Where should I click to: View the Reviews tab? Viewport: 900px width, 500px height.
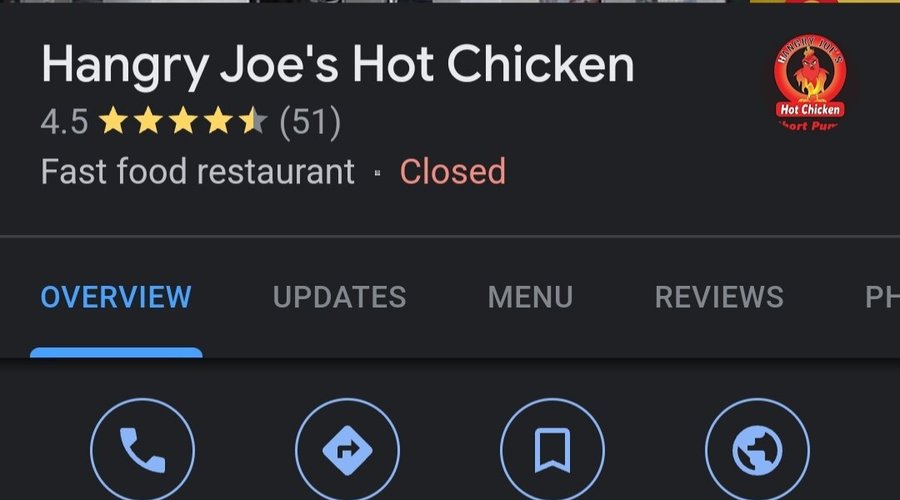(x=718, y=297)
